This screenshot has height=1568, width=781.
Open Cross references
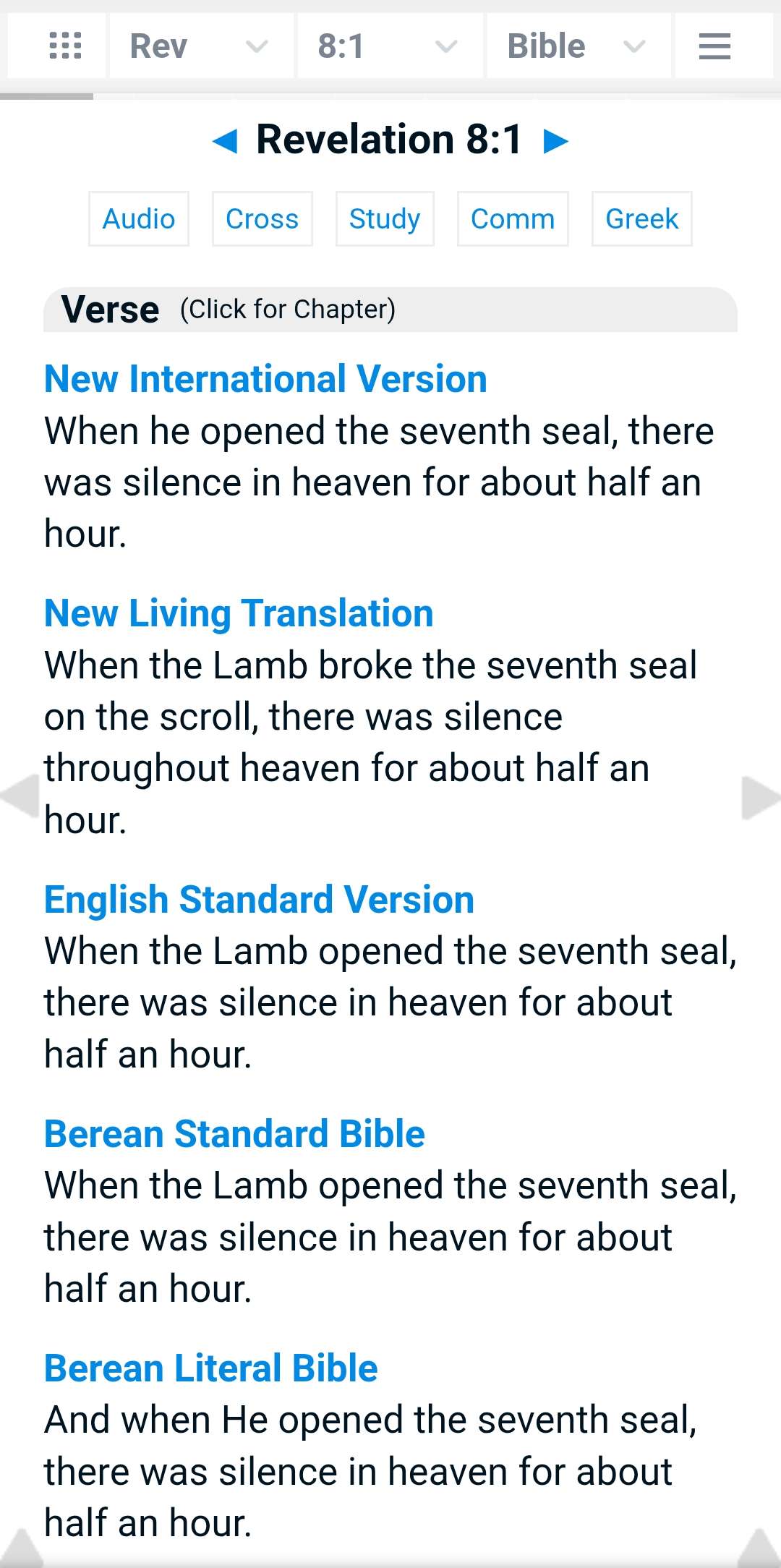(262, 219)
